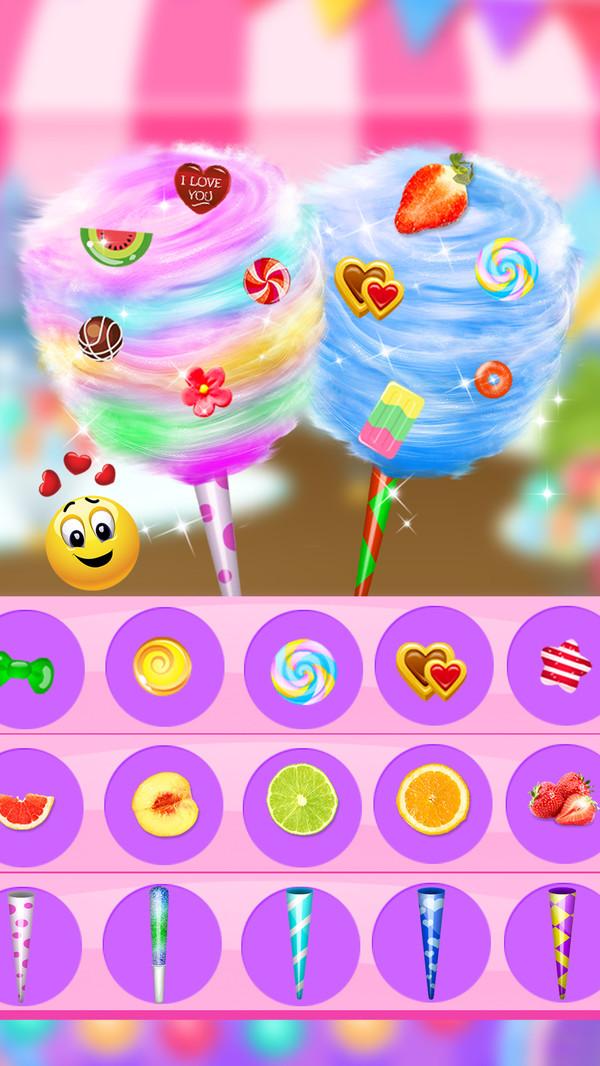Choose the rainbow swirl lollipop decoration
The image size is (600, 1066).
click(303, 669)
